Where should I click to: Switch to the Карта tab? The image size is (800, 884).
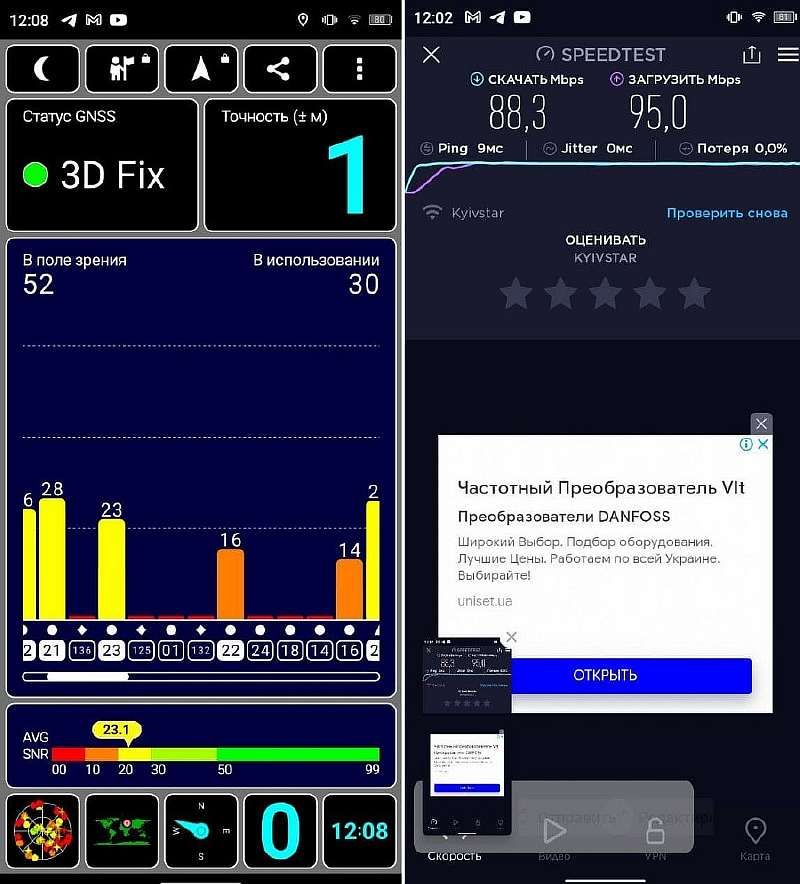pos(755,838)
